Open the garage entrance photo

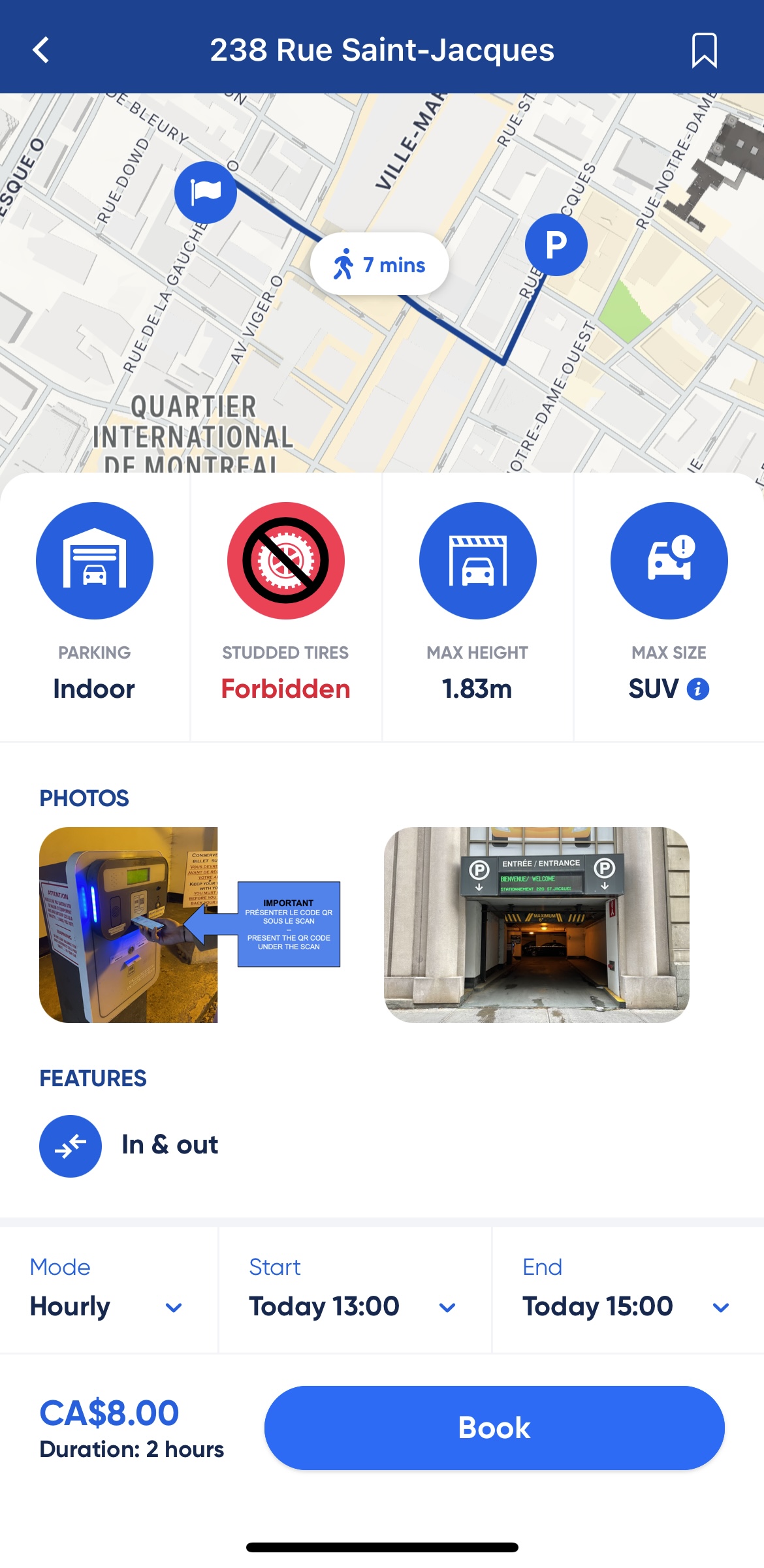pos(536,924)
